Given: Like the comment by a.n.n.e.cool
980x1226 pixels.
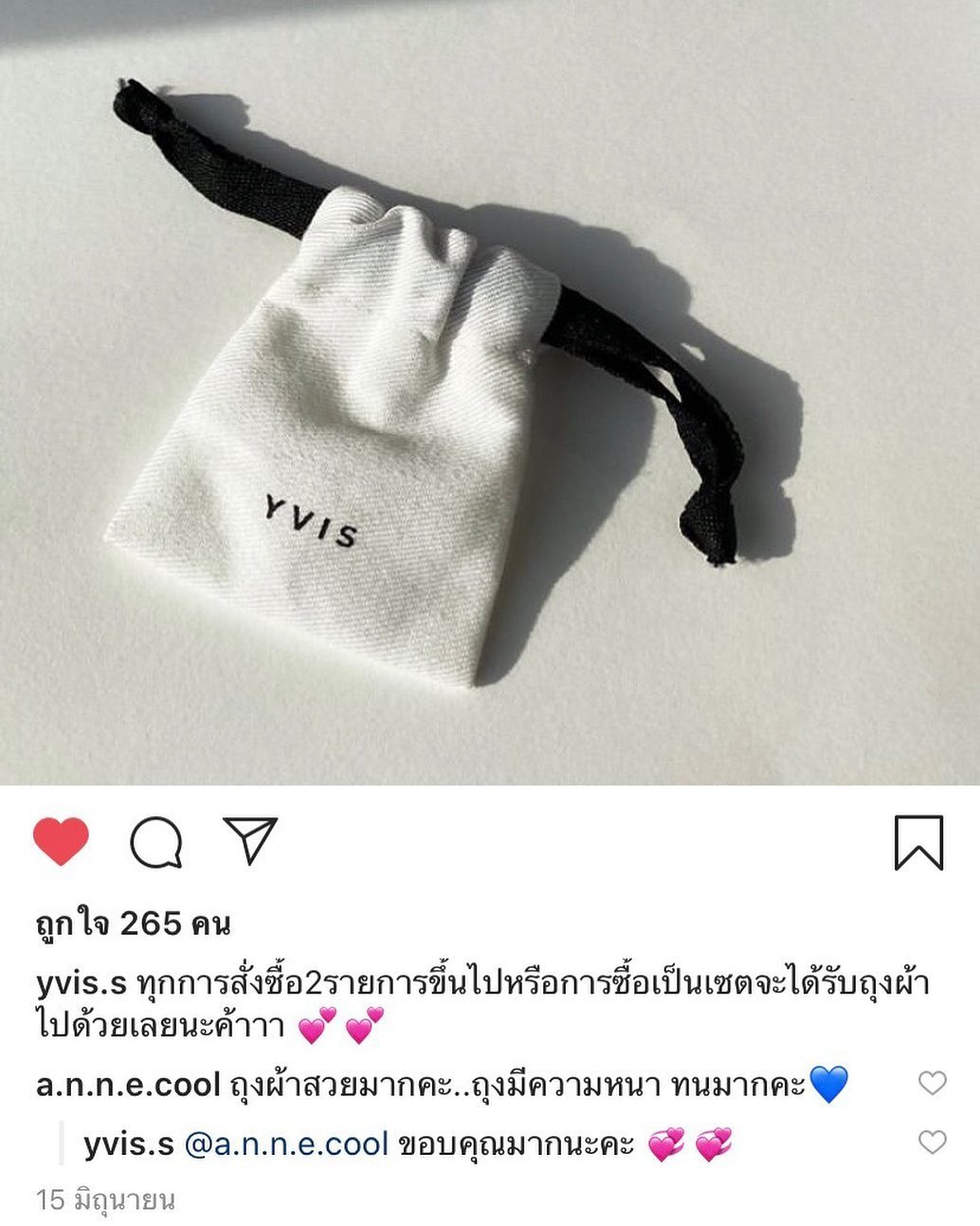Looking at the screenshot, I should point(932,1082).
